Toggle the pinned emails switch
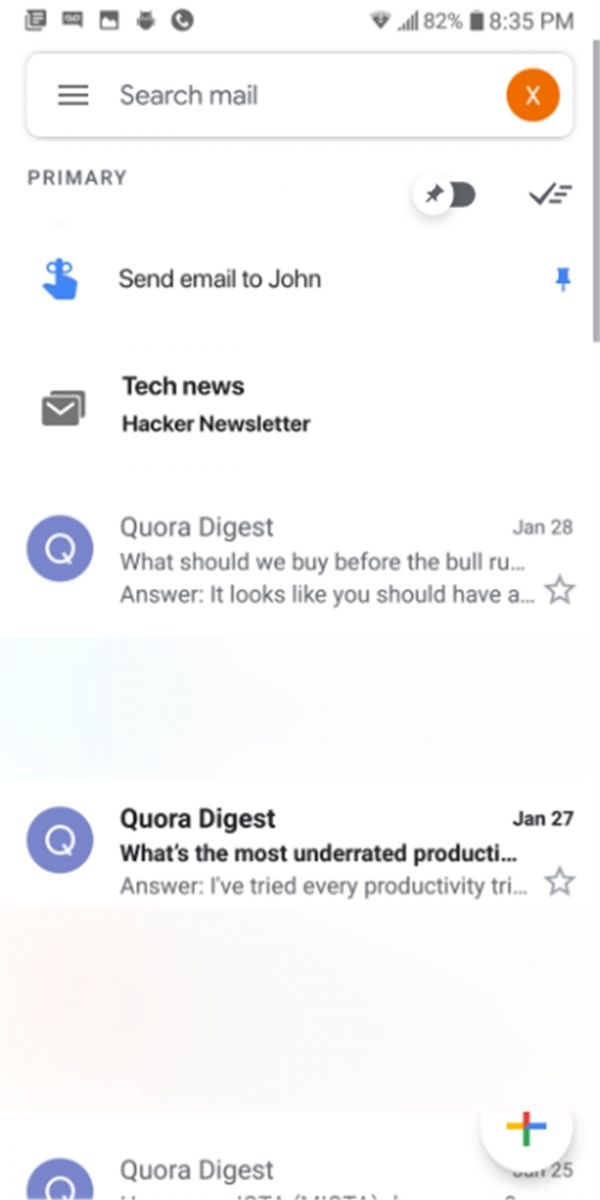 pos(447,195)
